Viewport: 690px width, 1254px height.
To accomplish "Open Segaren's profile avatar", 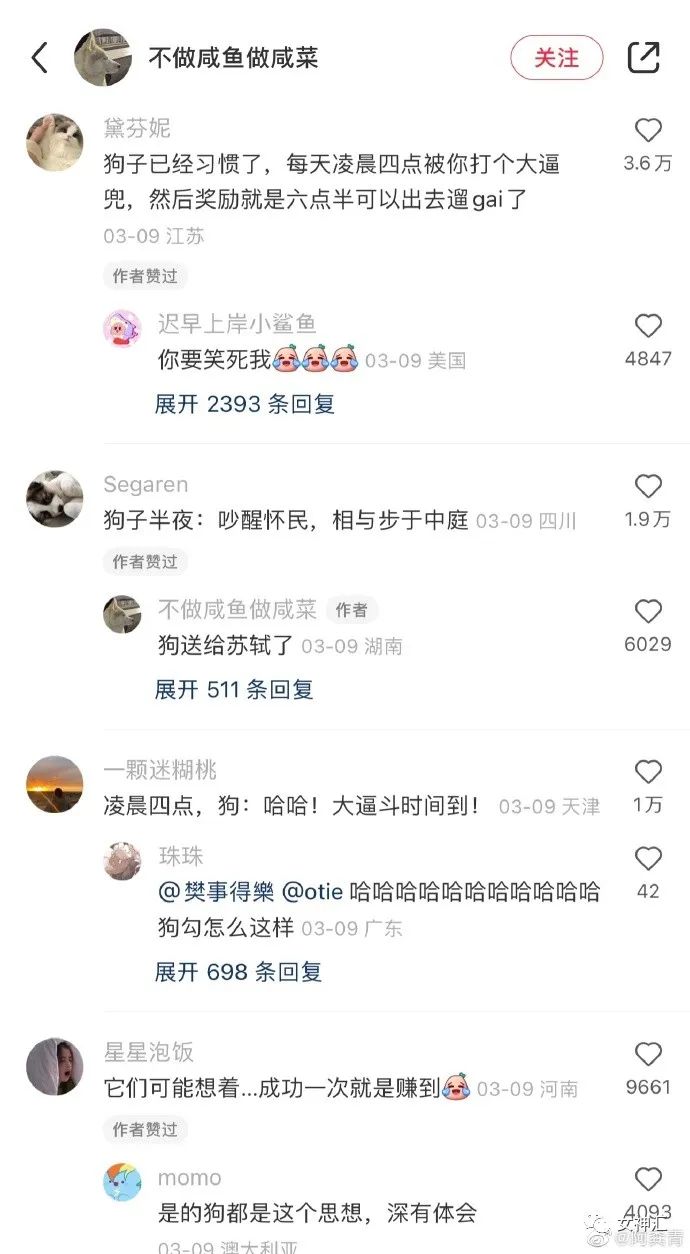I will click(x=54, y=499).
